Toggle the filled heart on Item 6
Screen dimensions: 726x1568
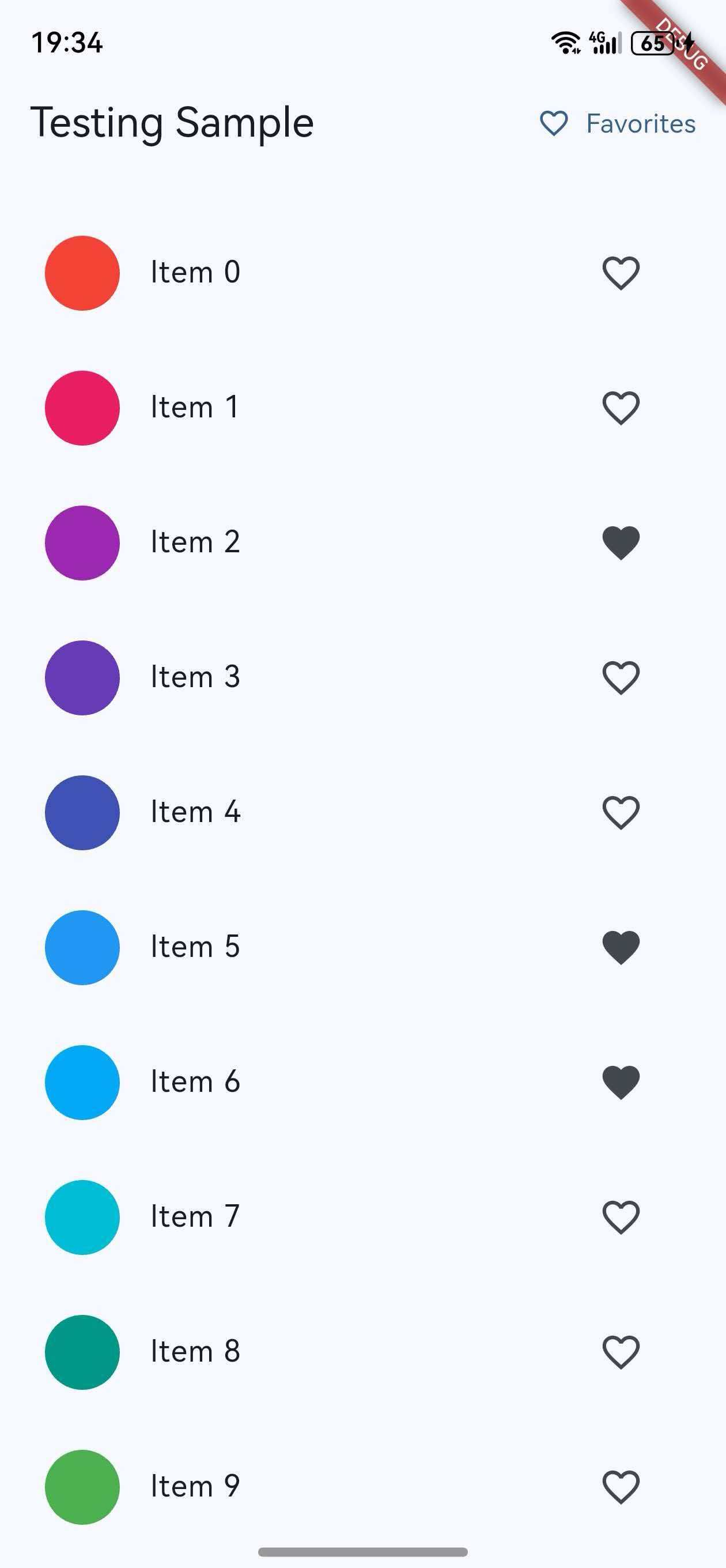621,1083
